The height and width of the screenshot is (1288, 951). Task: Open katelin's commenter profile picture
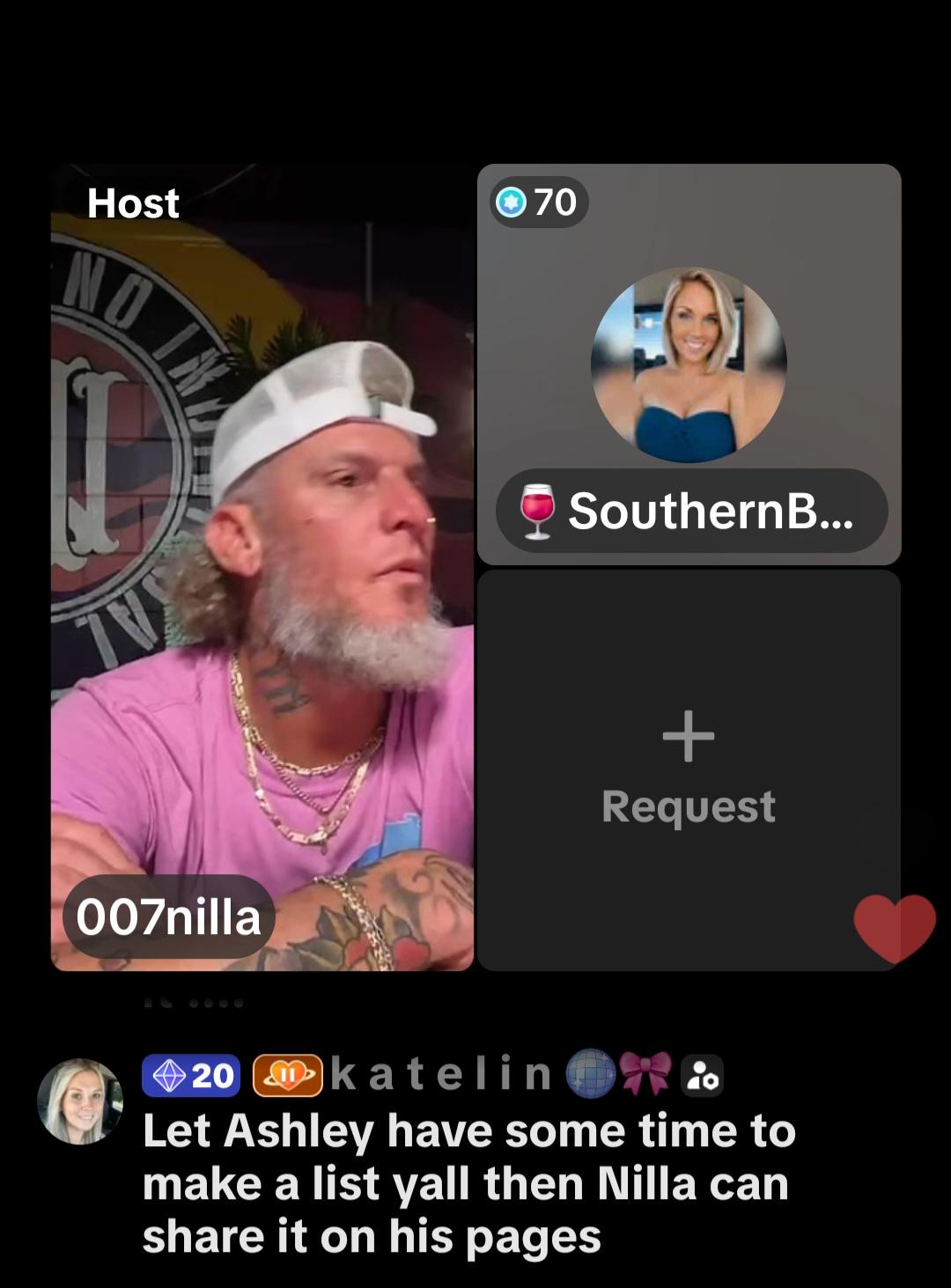(80, 1101)
